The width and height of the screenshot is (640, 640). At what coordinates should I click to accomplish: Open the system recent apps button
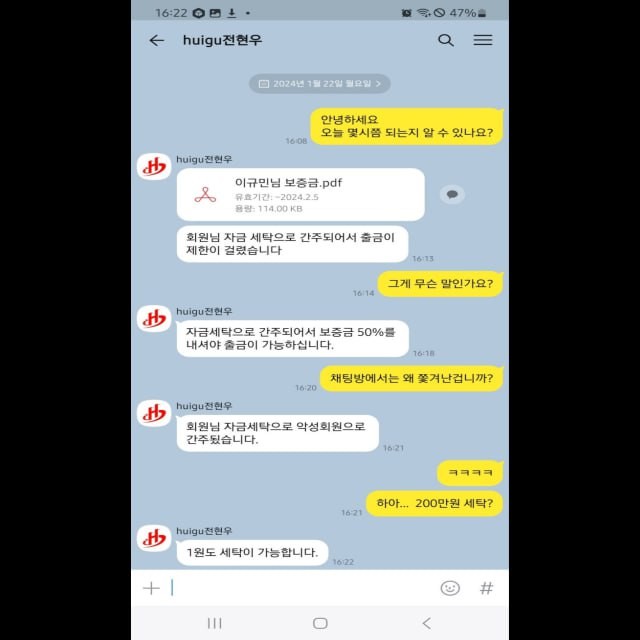click(x=214, y=623)
